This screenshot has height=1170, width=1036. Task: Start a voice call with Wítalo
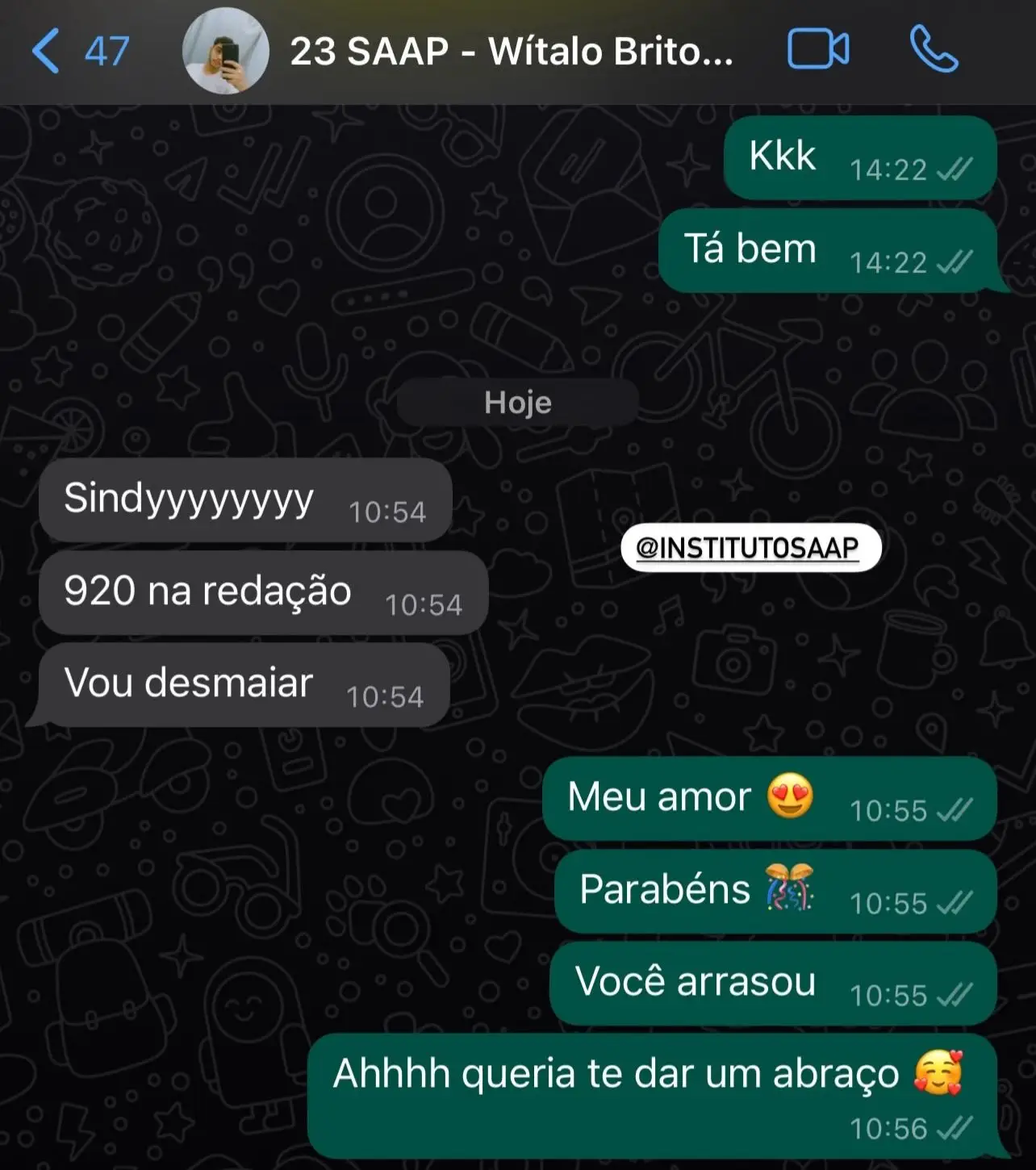pos(934,50)
